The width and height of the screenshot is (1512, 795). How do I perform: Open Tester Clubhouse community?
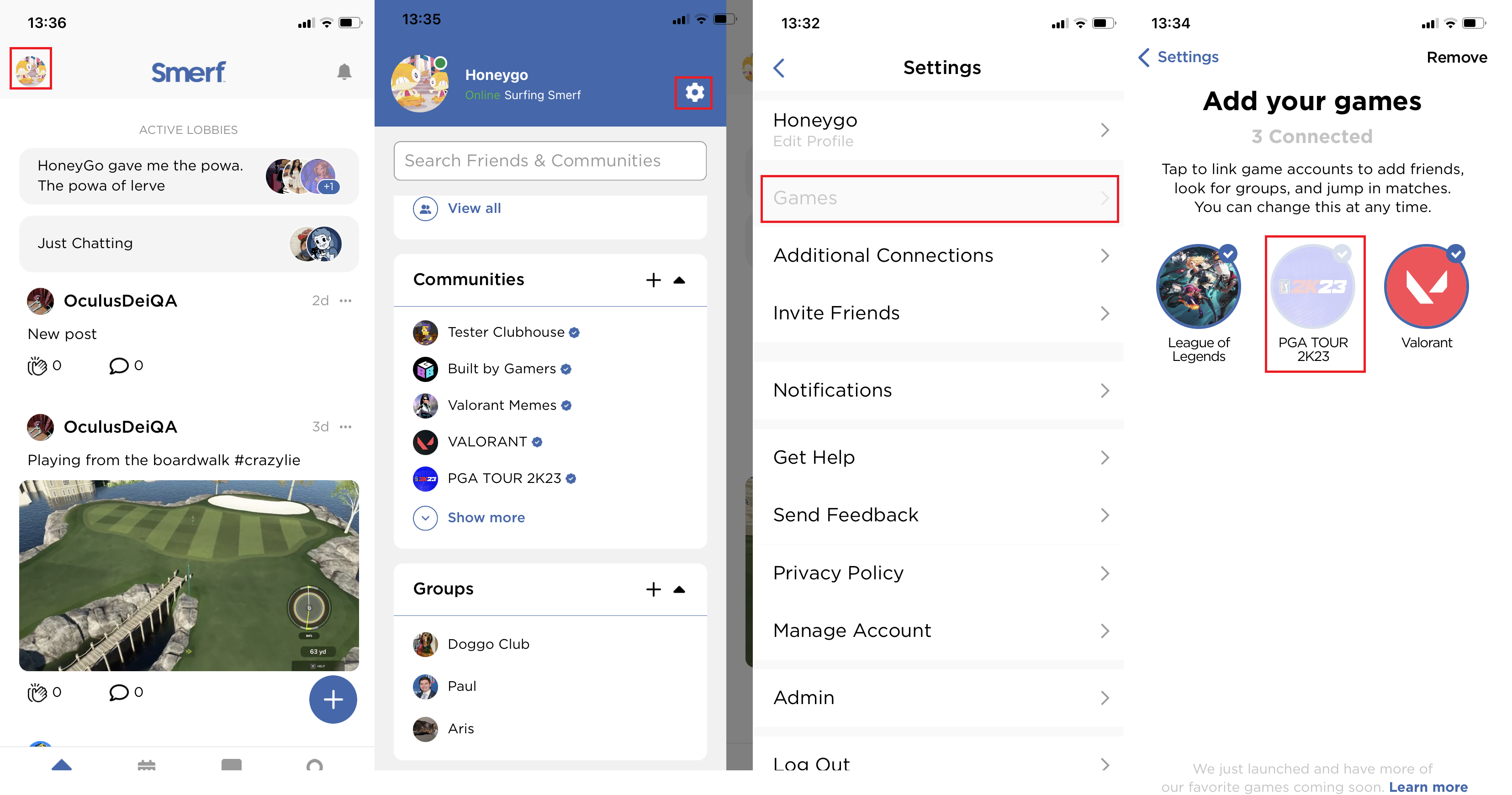[x=505, y=332]
